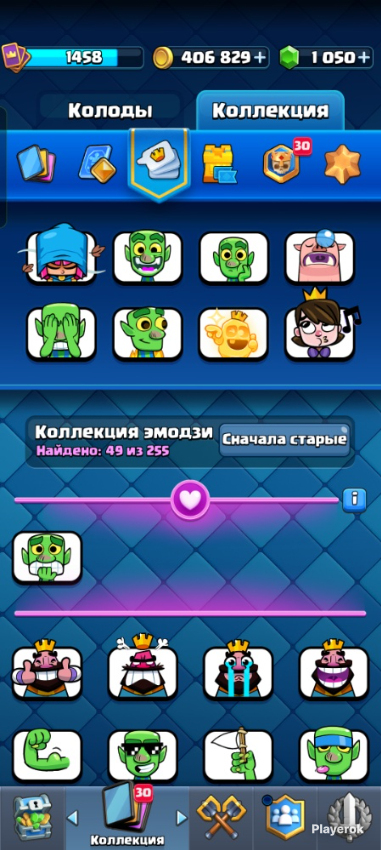
Task: Open the cards collection sub-tab
Action: (35, 163)
